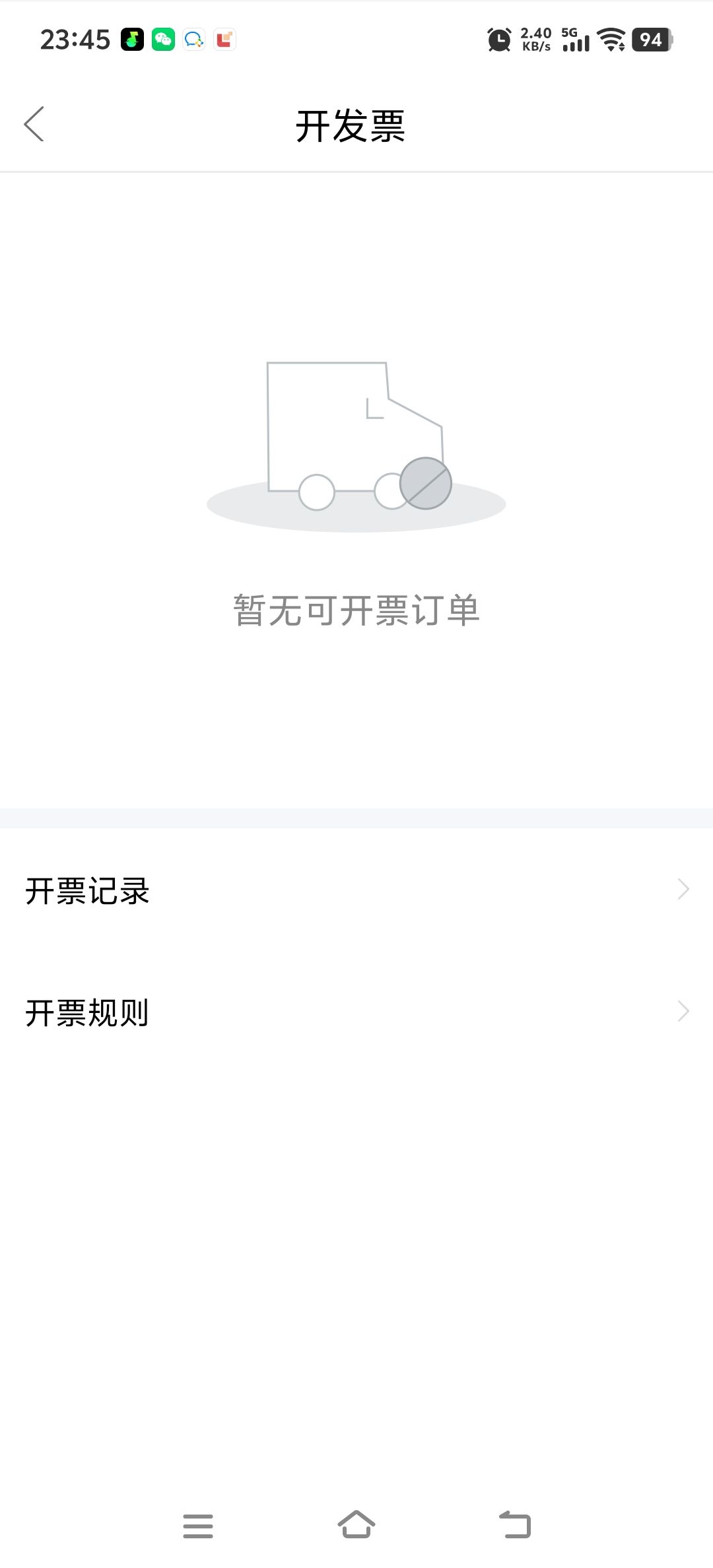Open the 开票记录 row
The width and height of the screenshot is (713, 1568).
point(356,890)
